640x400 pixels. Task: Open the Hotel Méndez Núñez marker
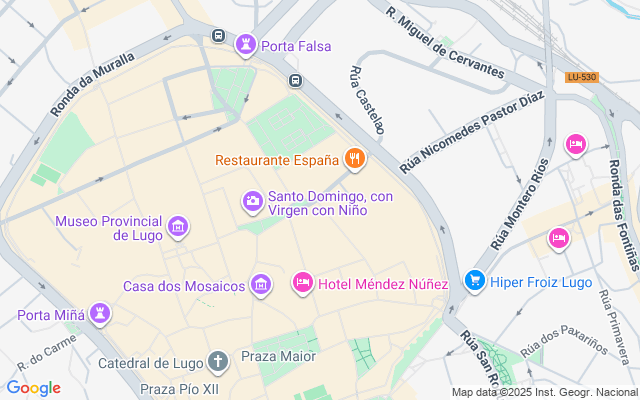pos(302,284)
